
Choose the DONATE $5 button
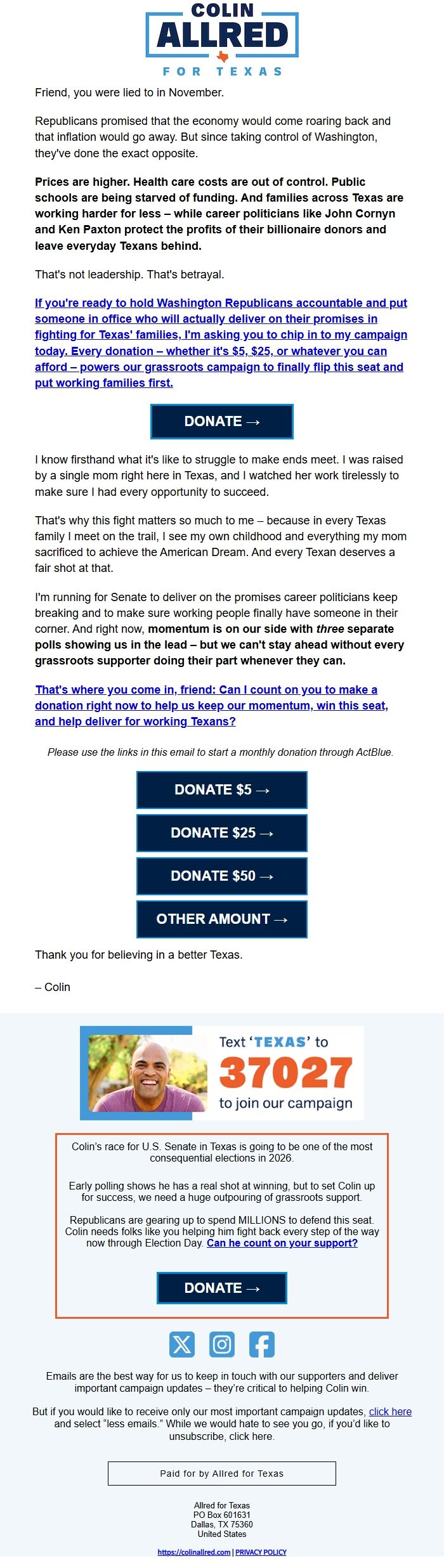[x=222, y=789]
